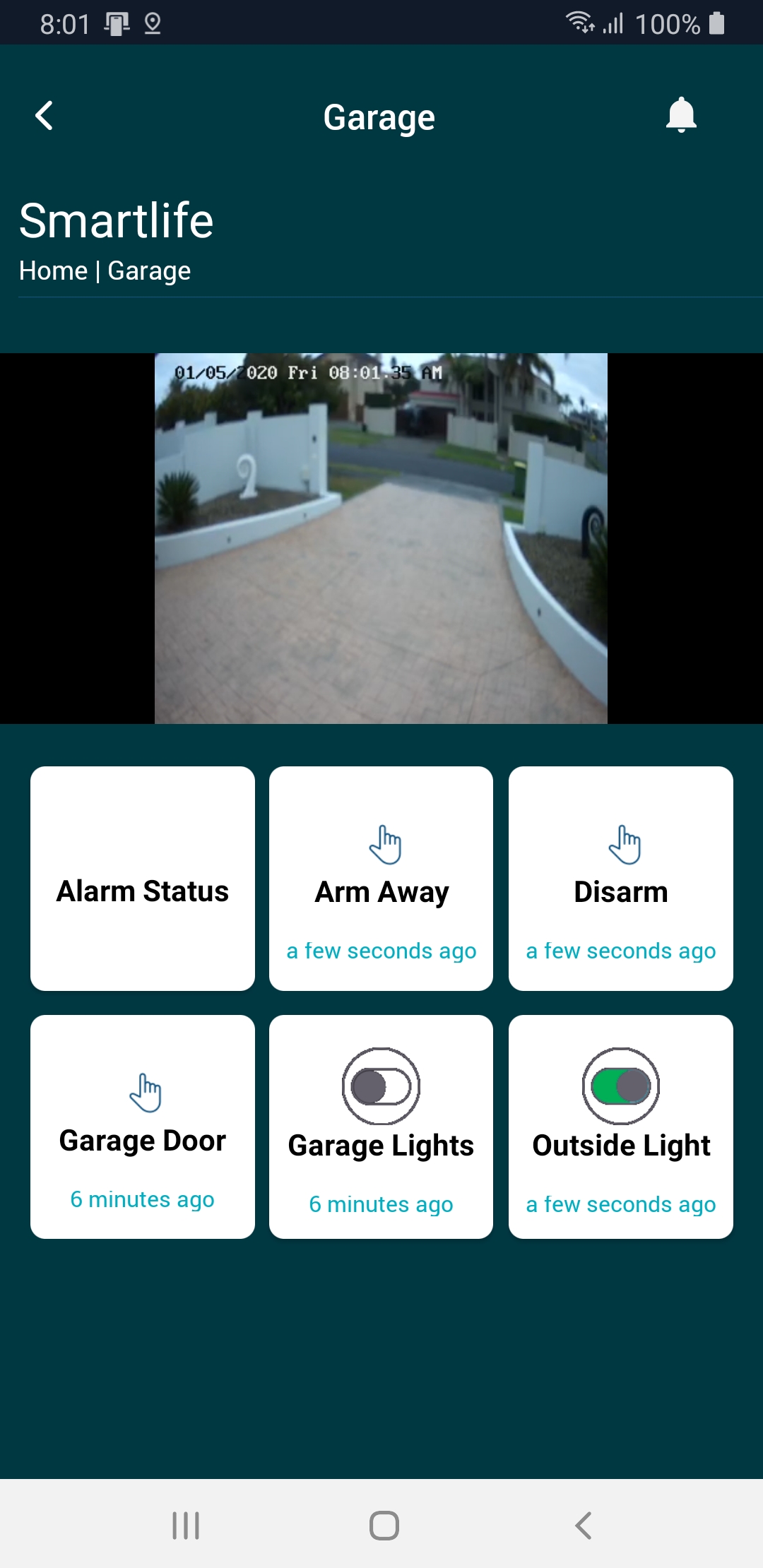Go to the phone's home screen
Screen dimensions: 763x1568
click(384, 1526)
